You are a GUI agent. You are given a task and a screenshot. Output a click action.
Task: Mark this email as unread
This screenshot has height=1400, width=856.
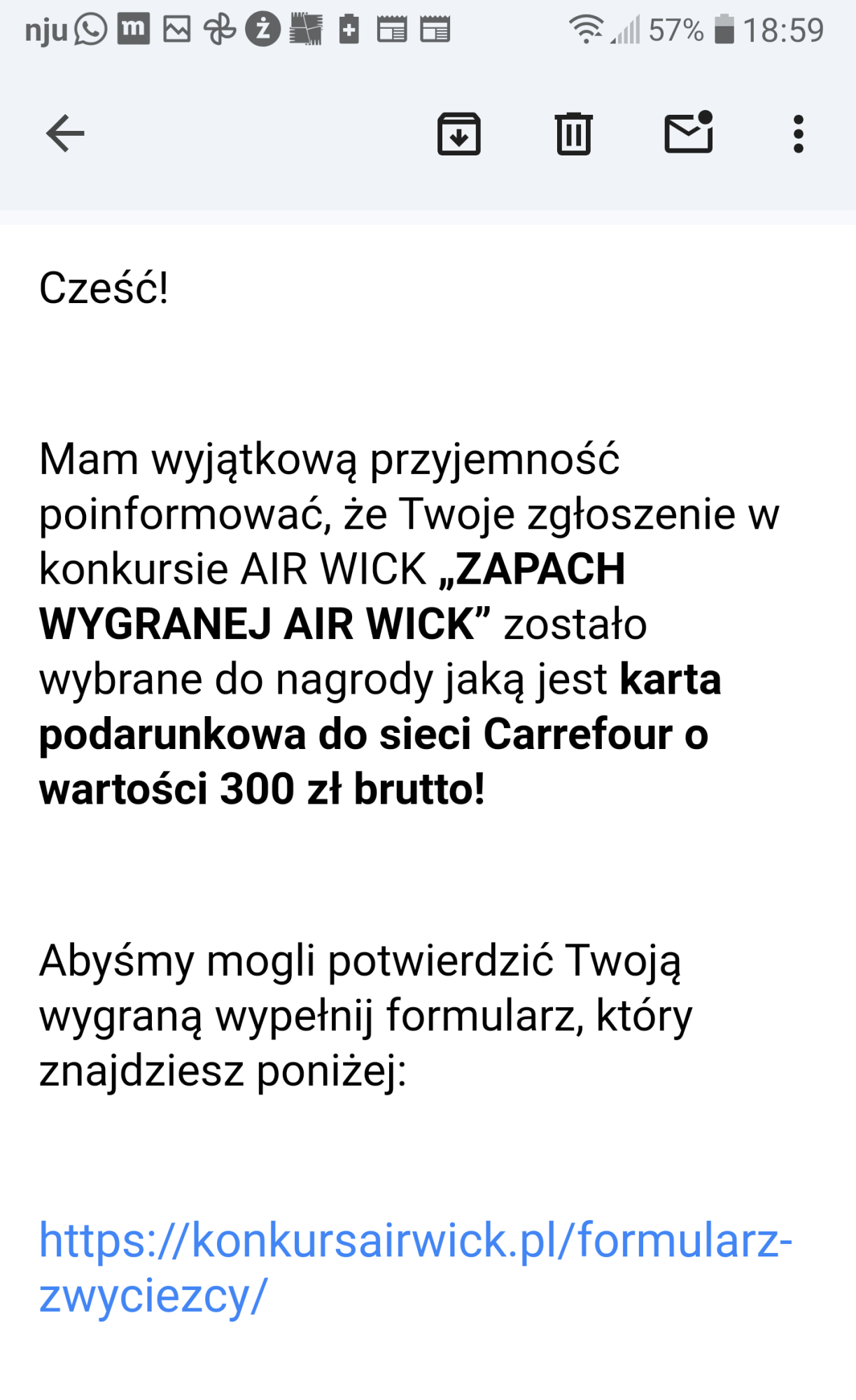tap(688, 132)
